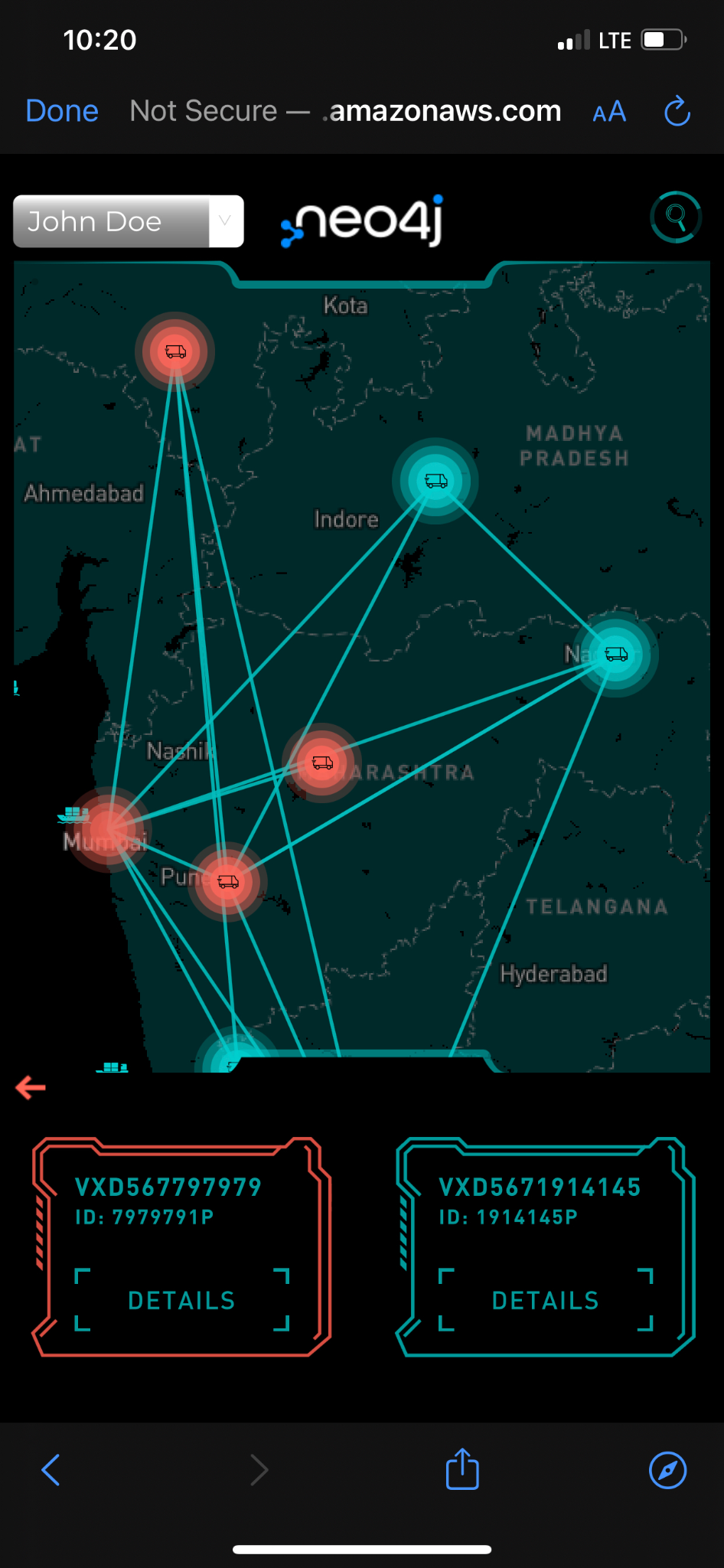Tap the red back arrow below the map
724x1568 pixels.
click(x=31, y=1087)
